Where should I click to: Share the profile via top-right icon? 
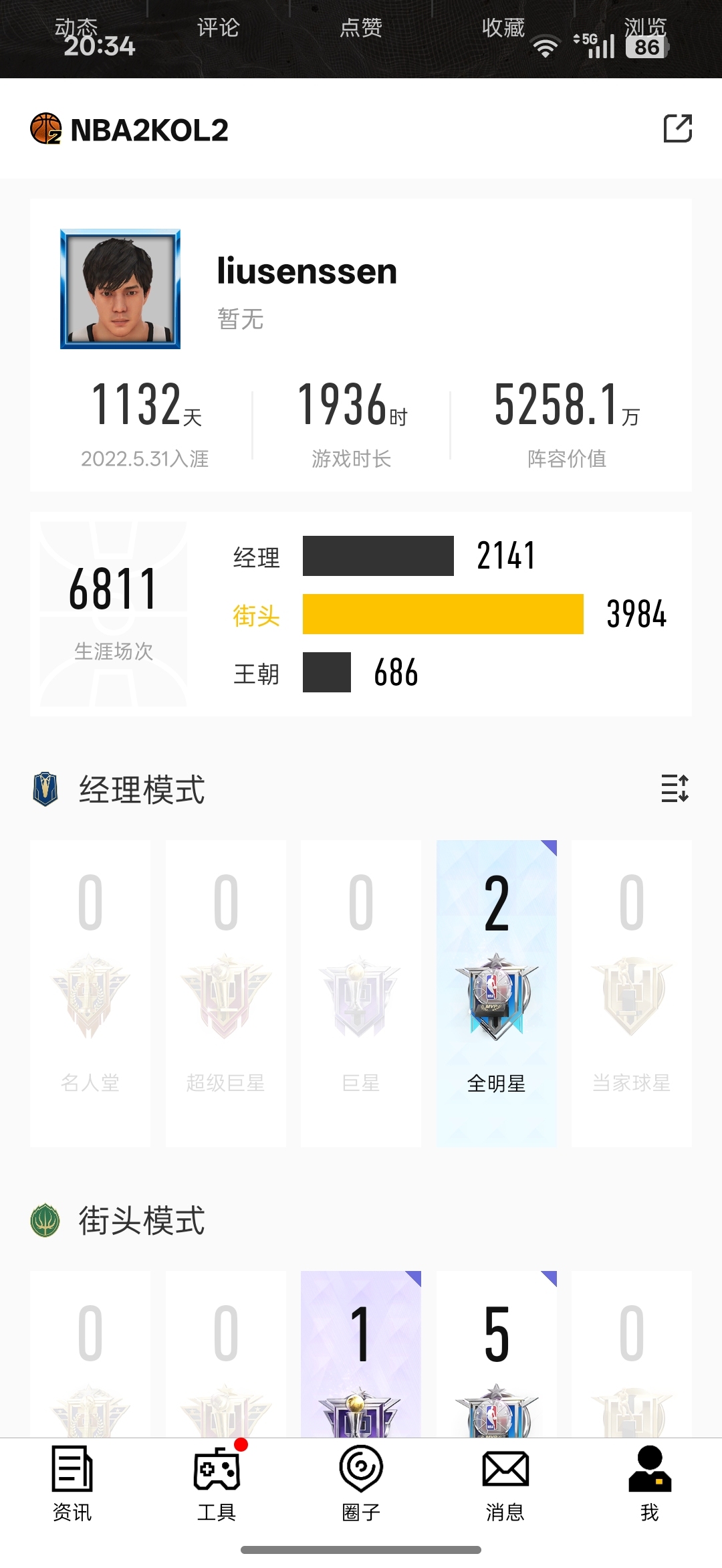pyautogui.click(x=677, y=128)
